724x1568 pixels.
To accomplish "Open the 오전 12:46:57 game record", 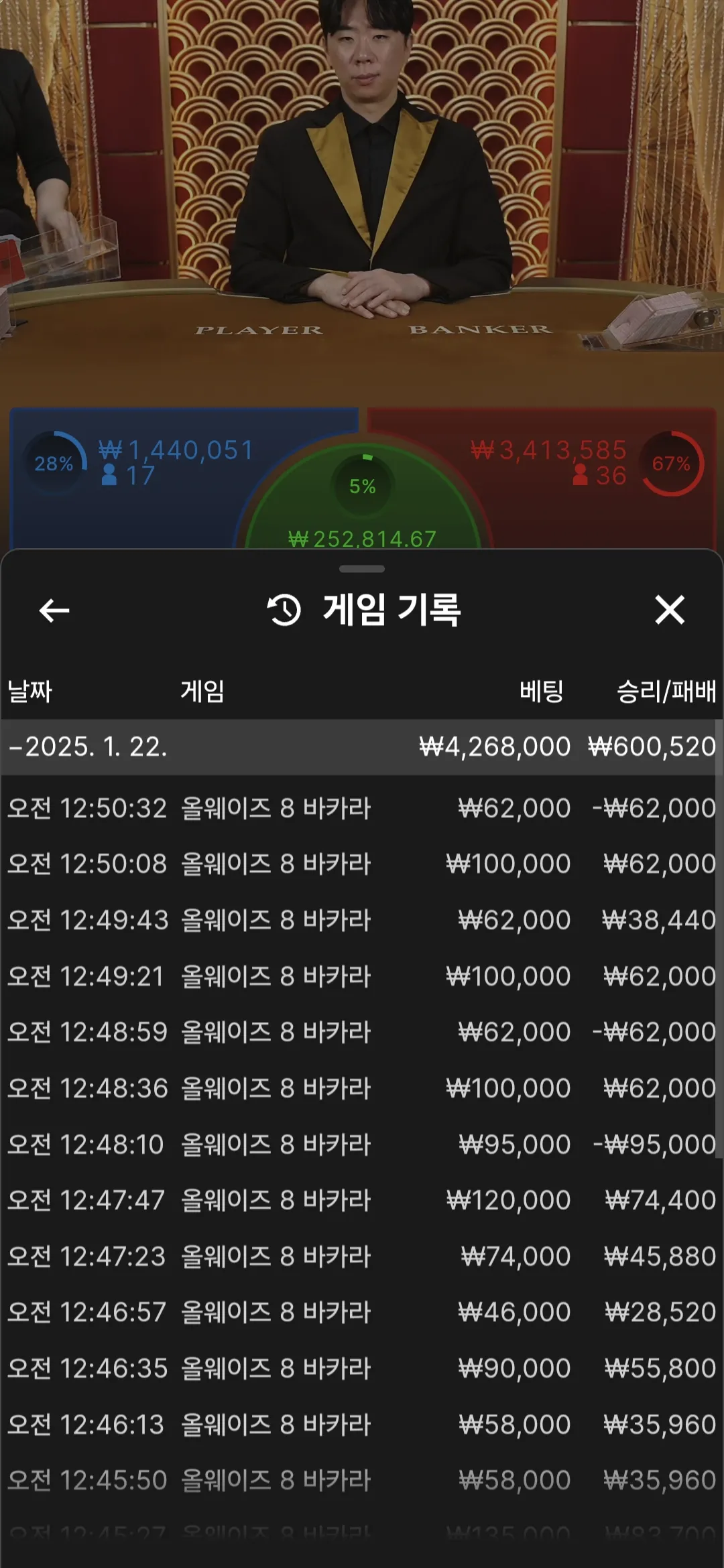I will pyautogui.click(x=362, y=1312).
